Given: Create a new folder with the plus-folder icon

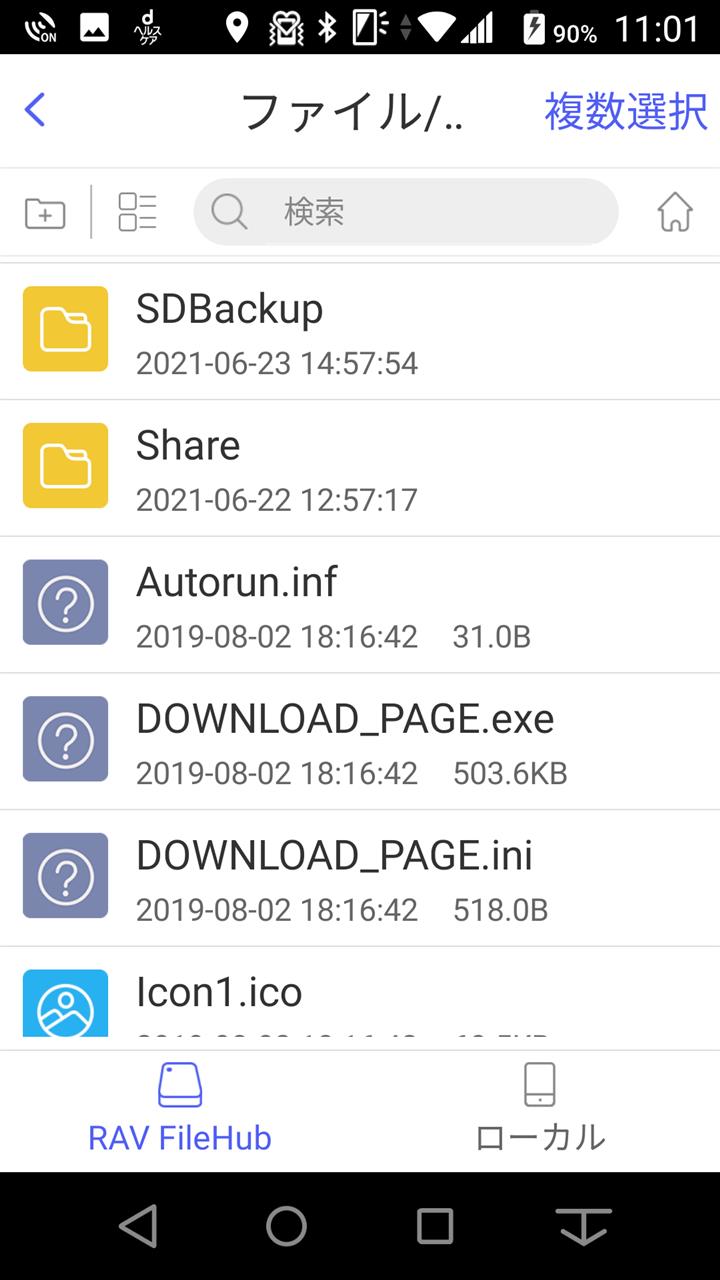Looking at the screenshot, I should (x=45, y=212).
